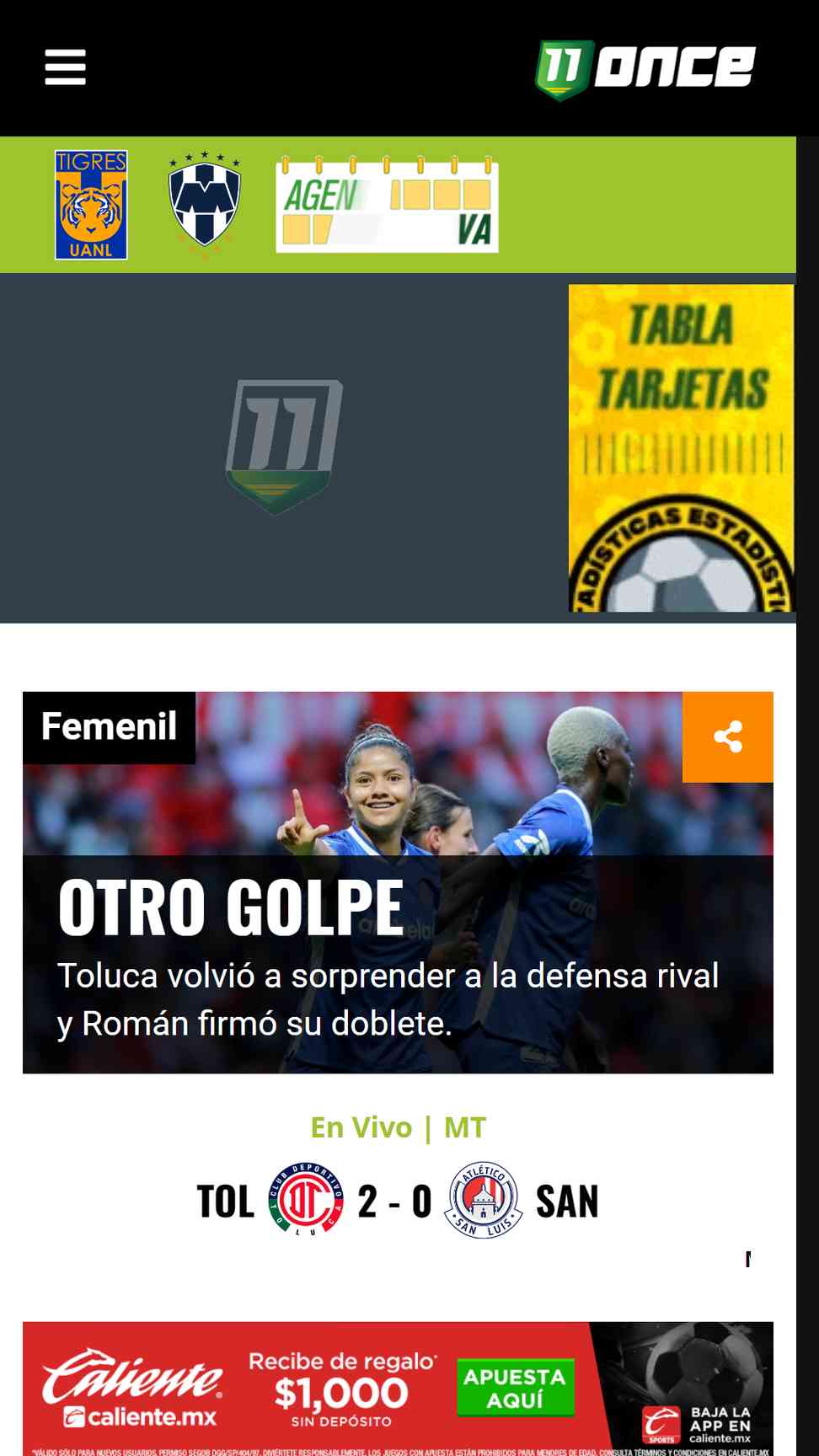Share the Otro Golpe article
The image size is (819, 1456).
click(x=727, y=736)
